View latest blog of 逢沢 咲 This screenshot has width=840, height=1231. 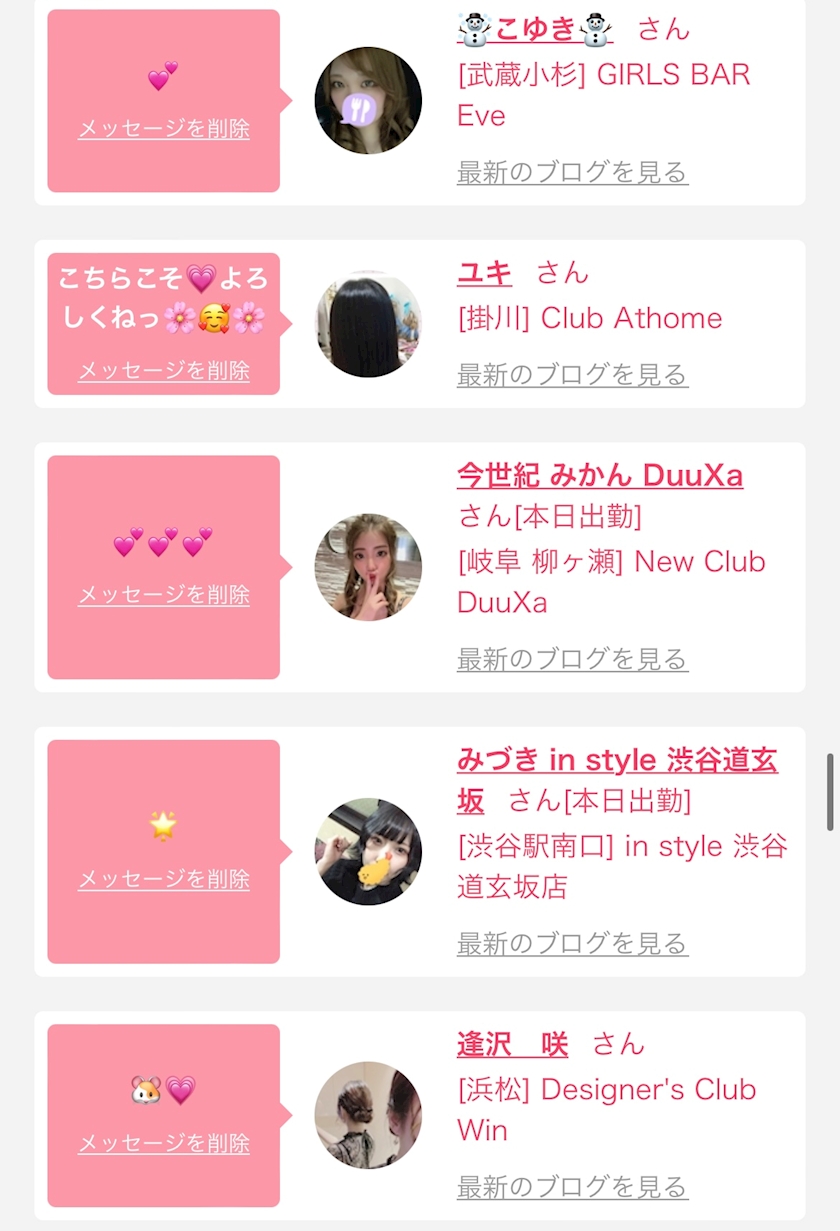pos(572,1187)
